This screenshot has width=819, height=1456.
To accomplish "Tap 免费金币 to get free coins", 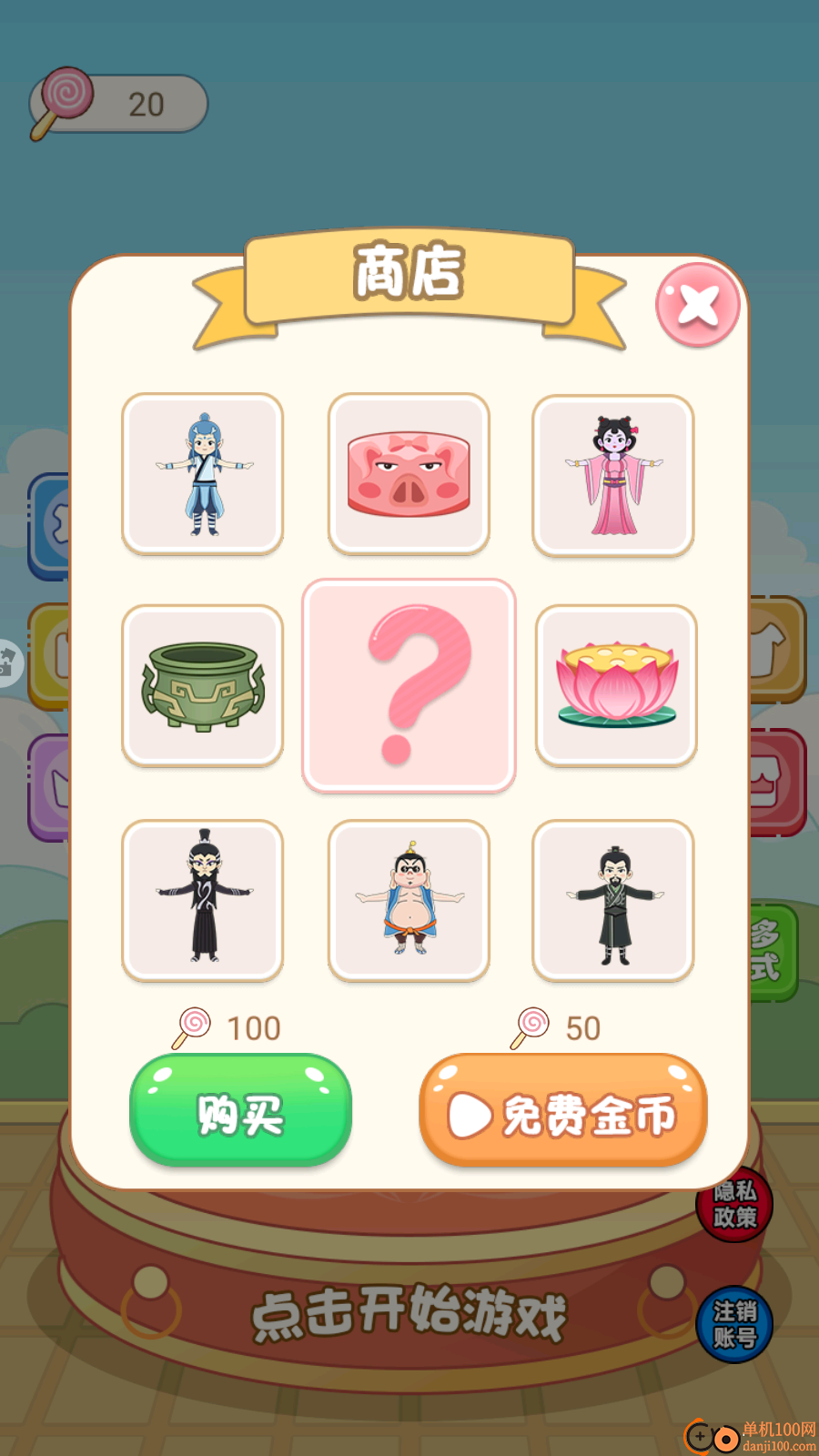I will click(x=562, y=1110).
